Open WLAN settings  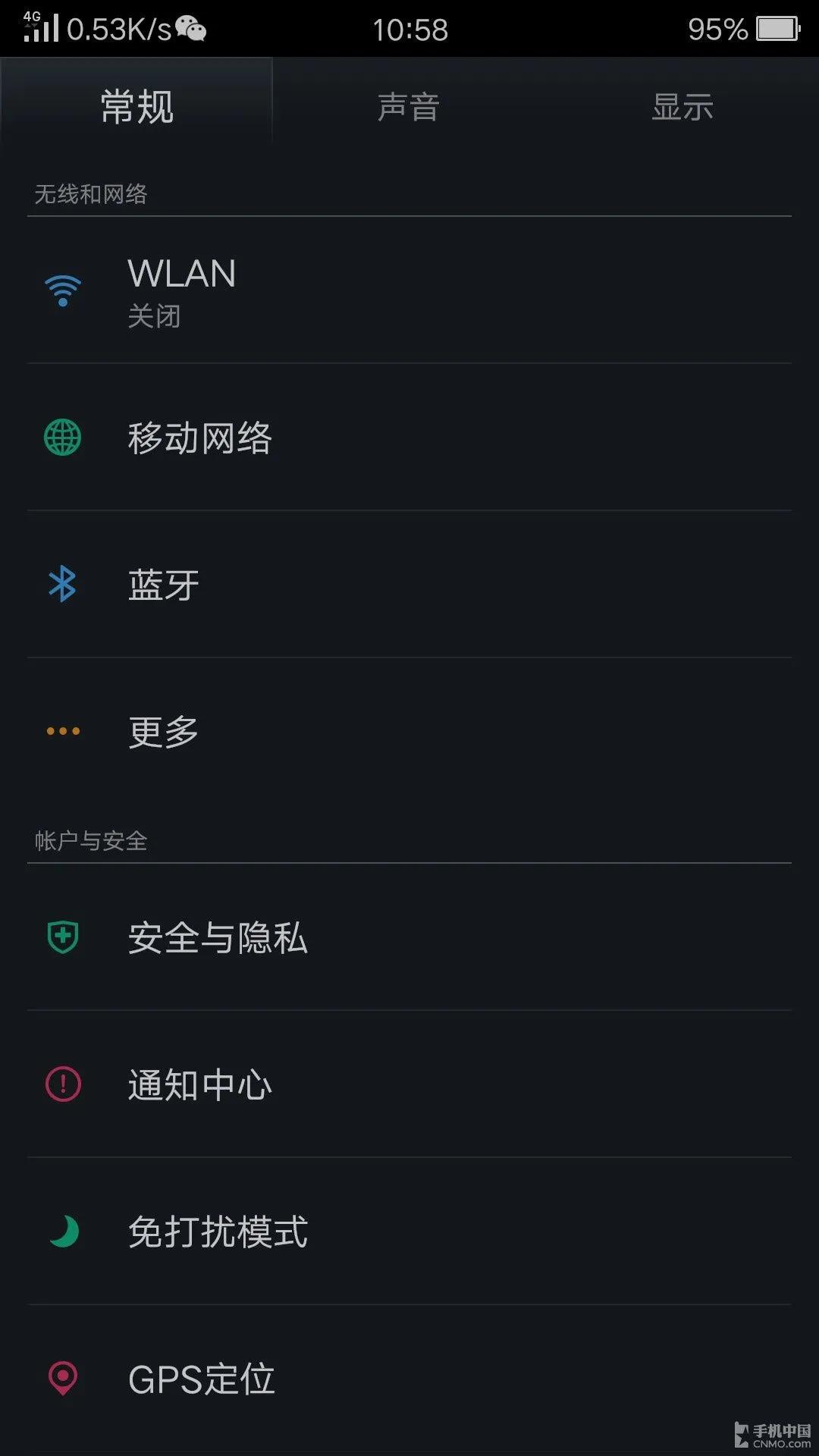(409, 290)
